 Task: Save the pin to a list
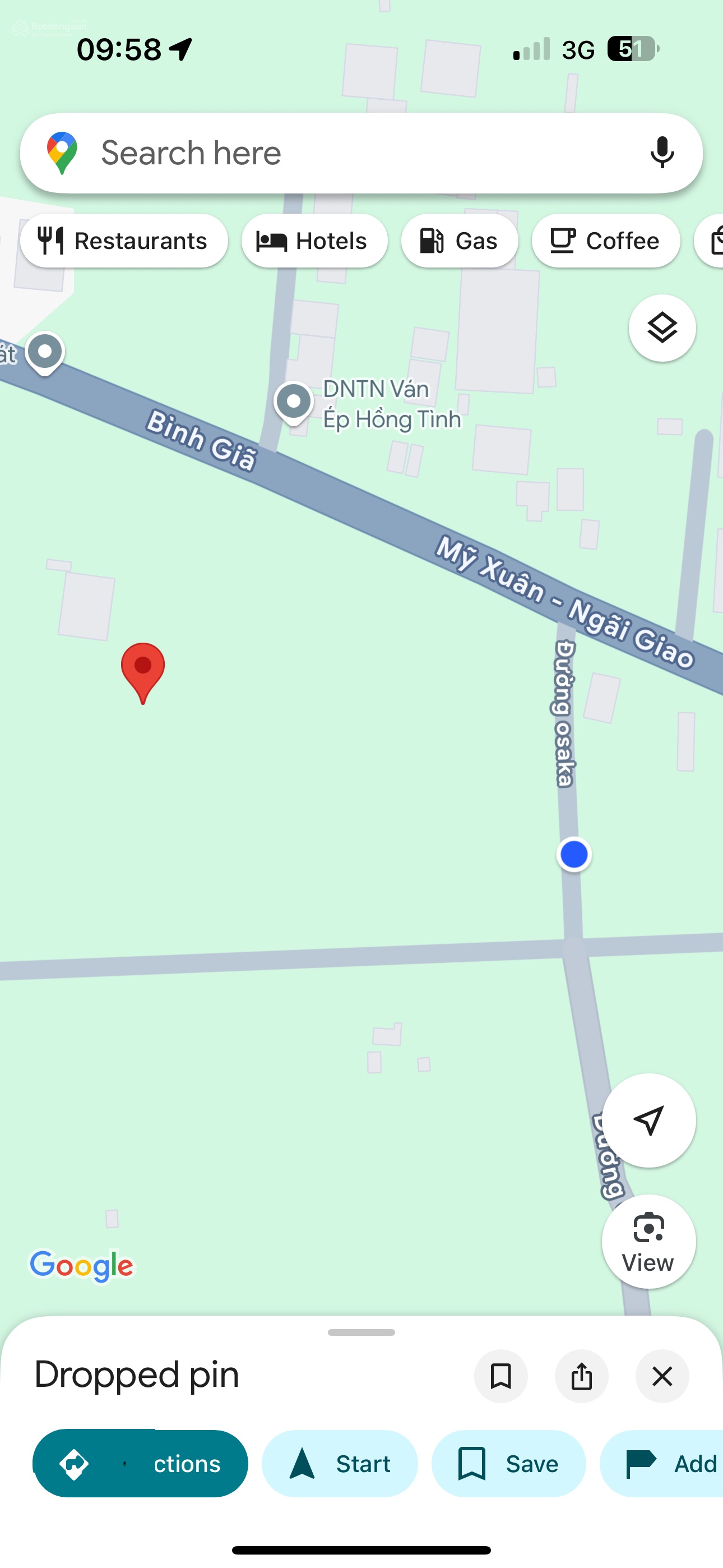coord(508,1463)
